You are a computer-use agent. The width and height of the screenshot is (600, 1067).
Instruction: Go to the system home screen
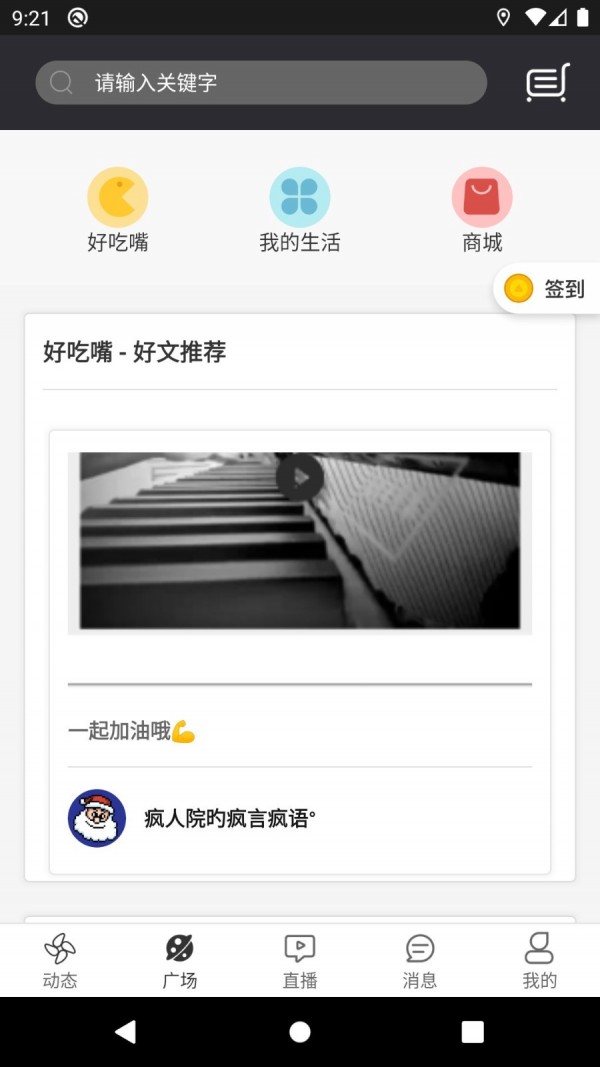click(x=300, y=1032)
